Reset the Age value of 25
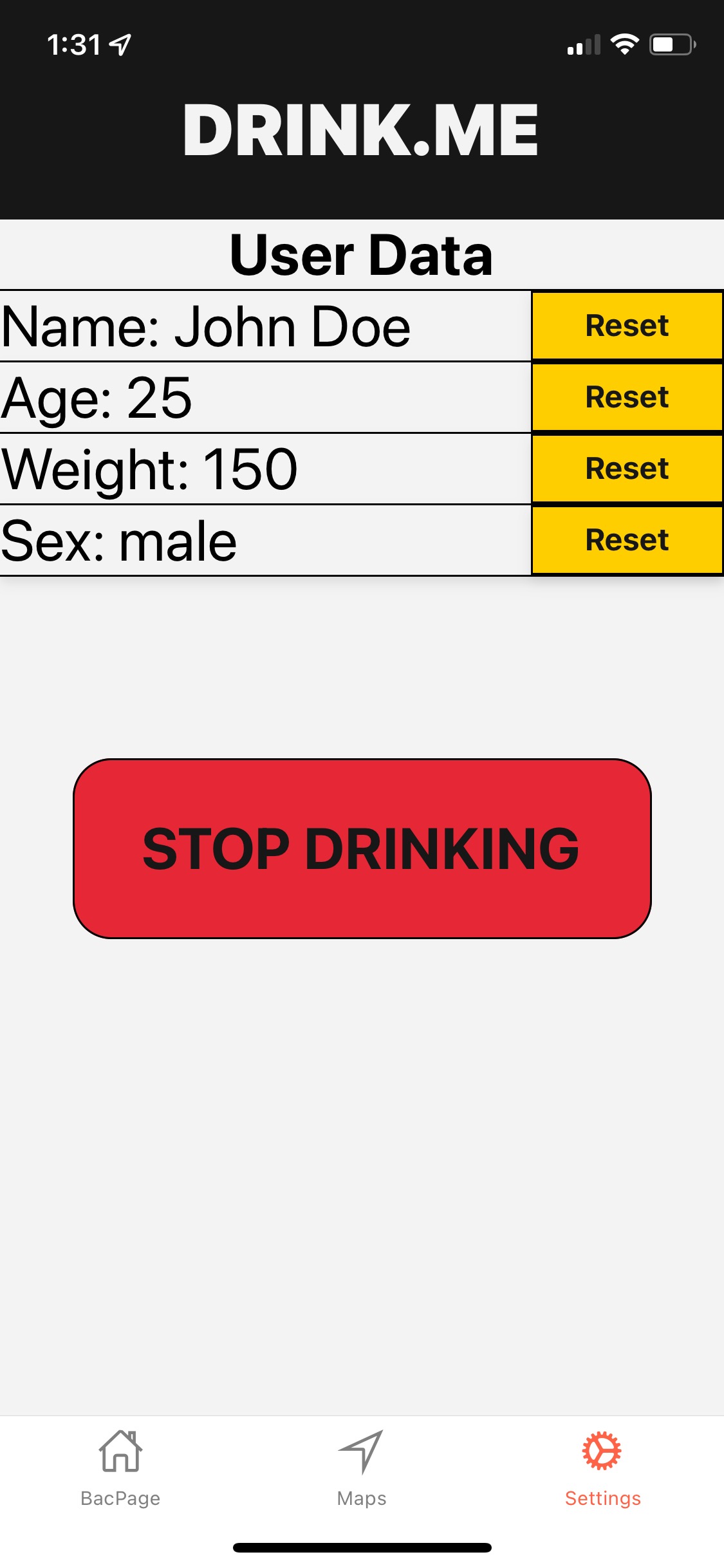Viewport: 724px width, 1568px height. (626, 398)
